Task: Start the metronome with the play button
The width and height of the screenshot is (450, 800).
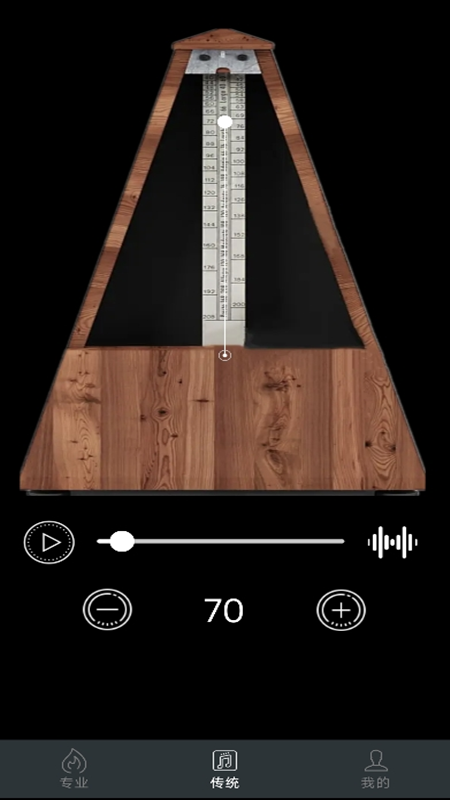Action: 49,542
